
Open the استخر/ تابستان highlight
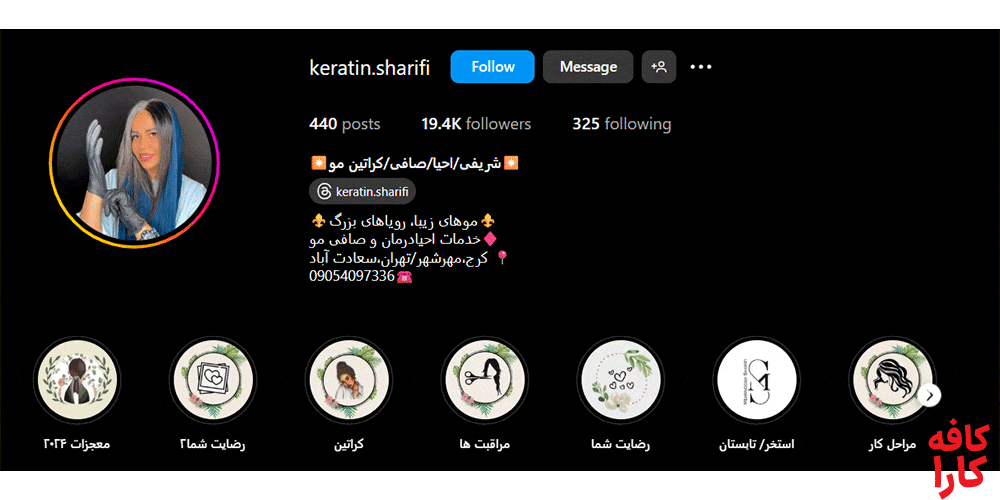pyautogui.click(x=756, y=380)
